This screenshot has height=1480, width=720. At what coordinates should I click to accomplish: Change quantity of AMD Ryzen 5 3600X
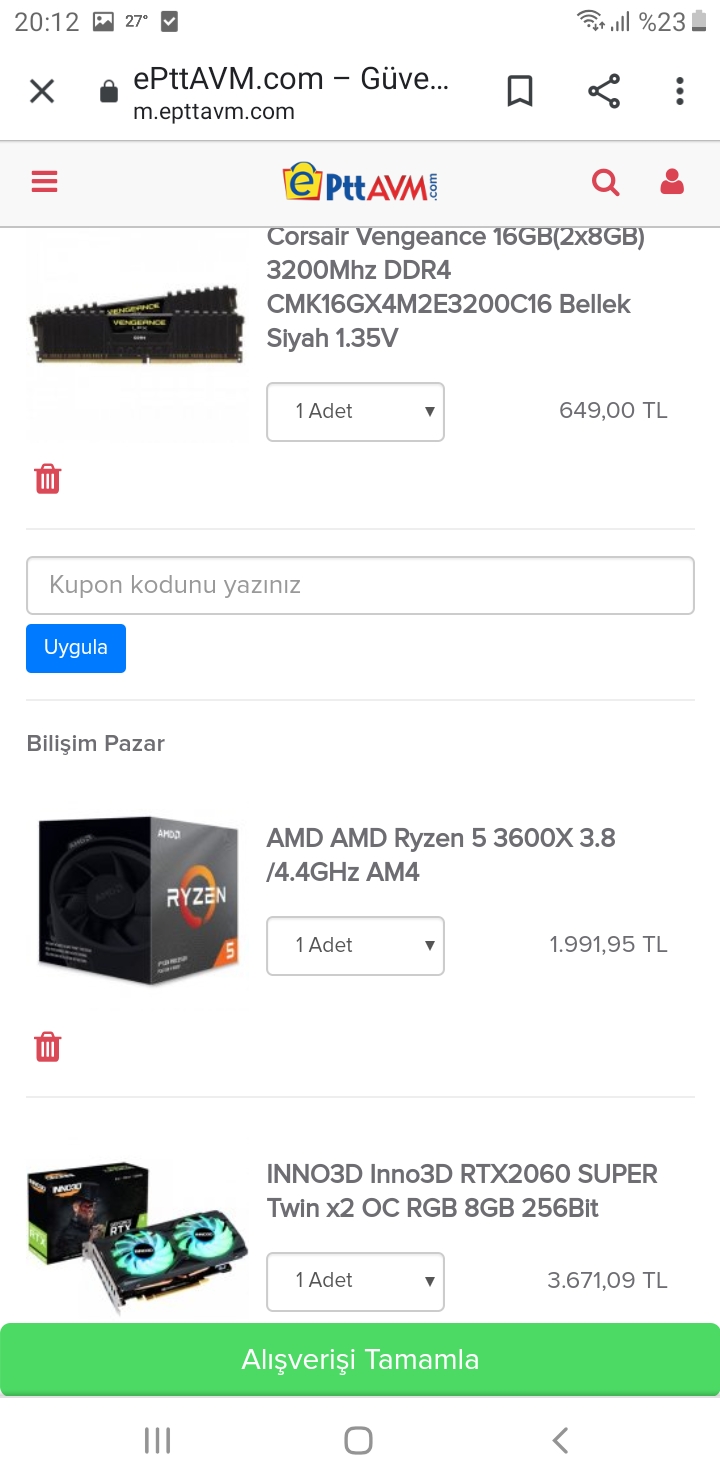355,945
